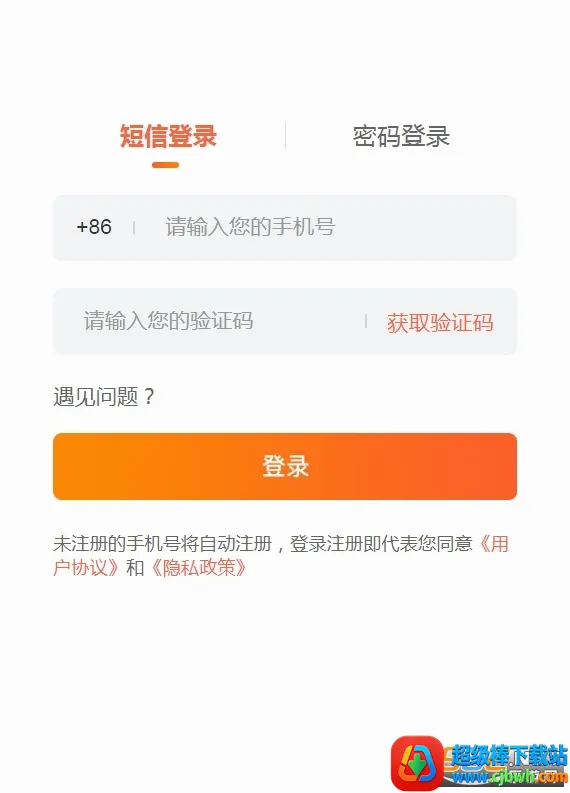The width and height of the screenshot is (570, 793).
Task: Open the 《隐私政策》 link
Action: [x=199, y=568]
